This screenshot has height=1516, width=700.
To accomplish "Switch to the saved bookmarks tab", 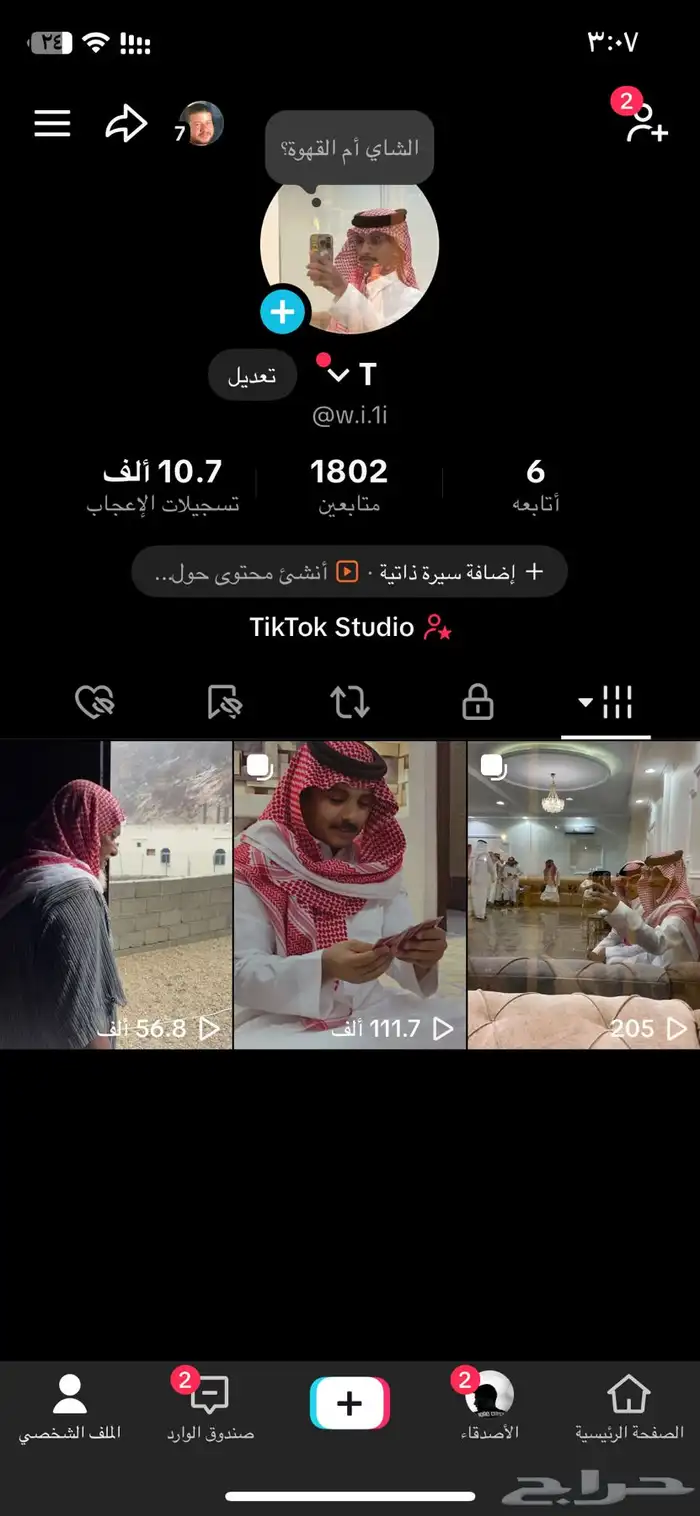I will (224, 703).
